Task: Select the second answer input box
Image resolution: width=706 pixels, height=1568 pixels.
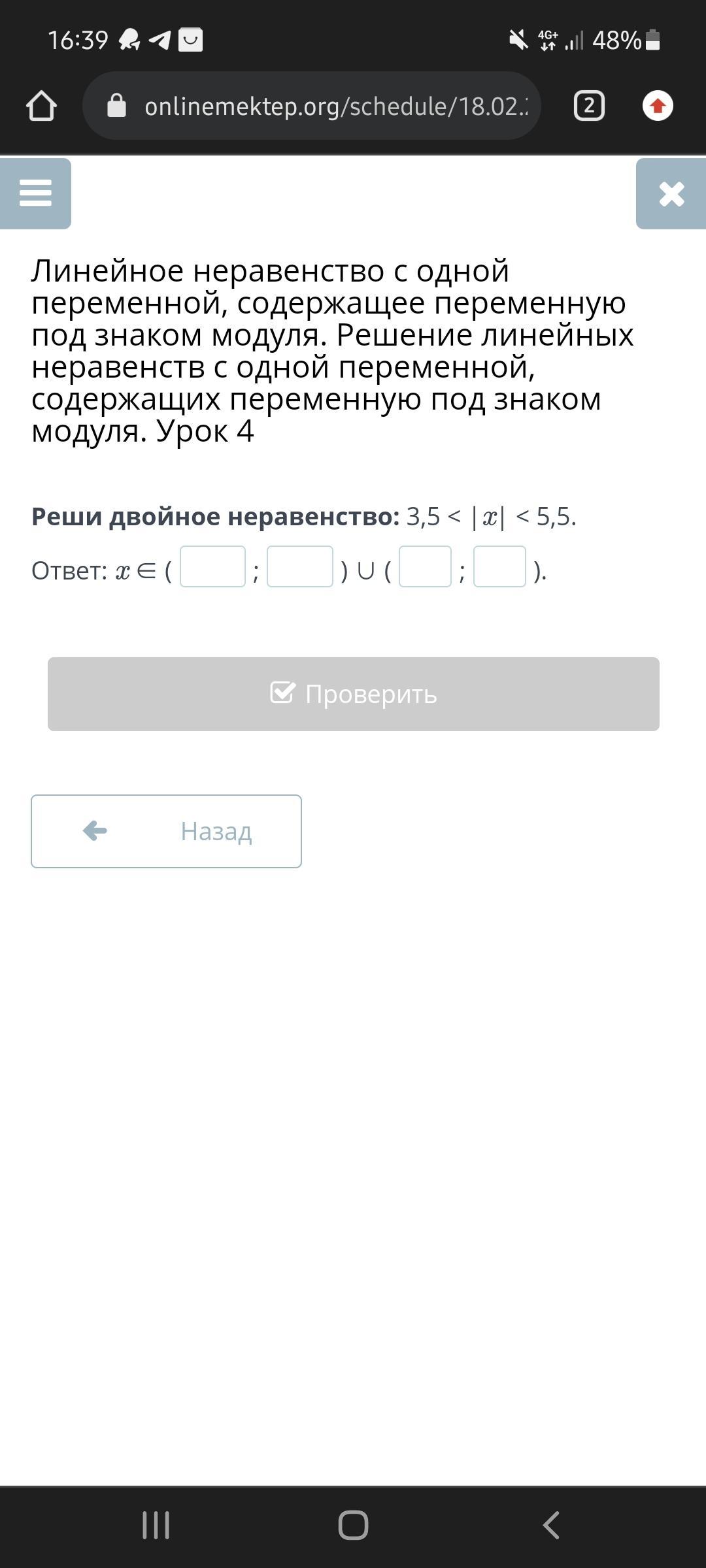Action: click(x=300, y=566)
